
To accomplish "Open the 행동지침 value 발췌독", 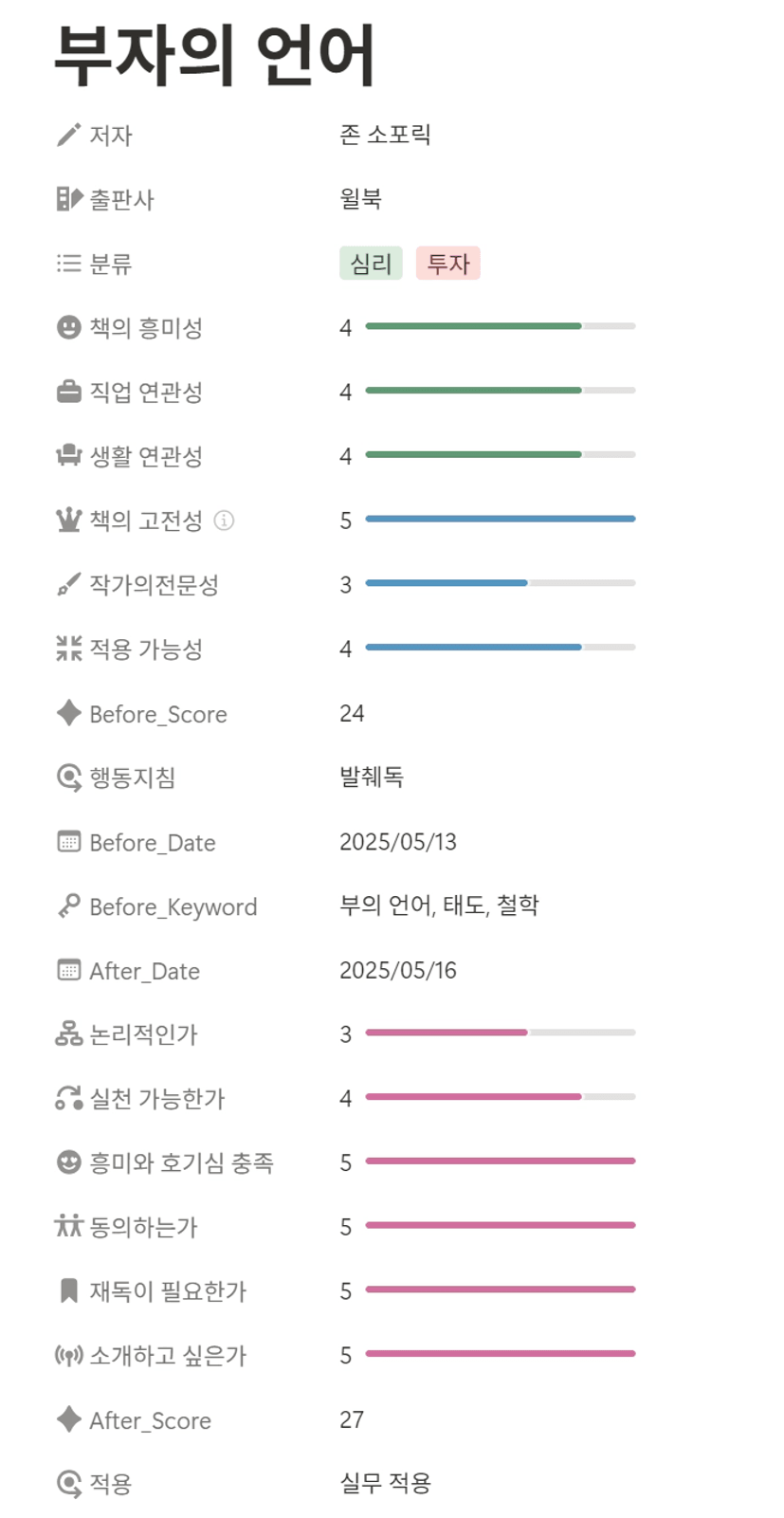I will click(372, 777).
